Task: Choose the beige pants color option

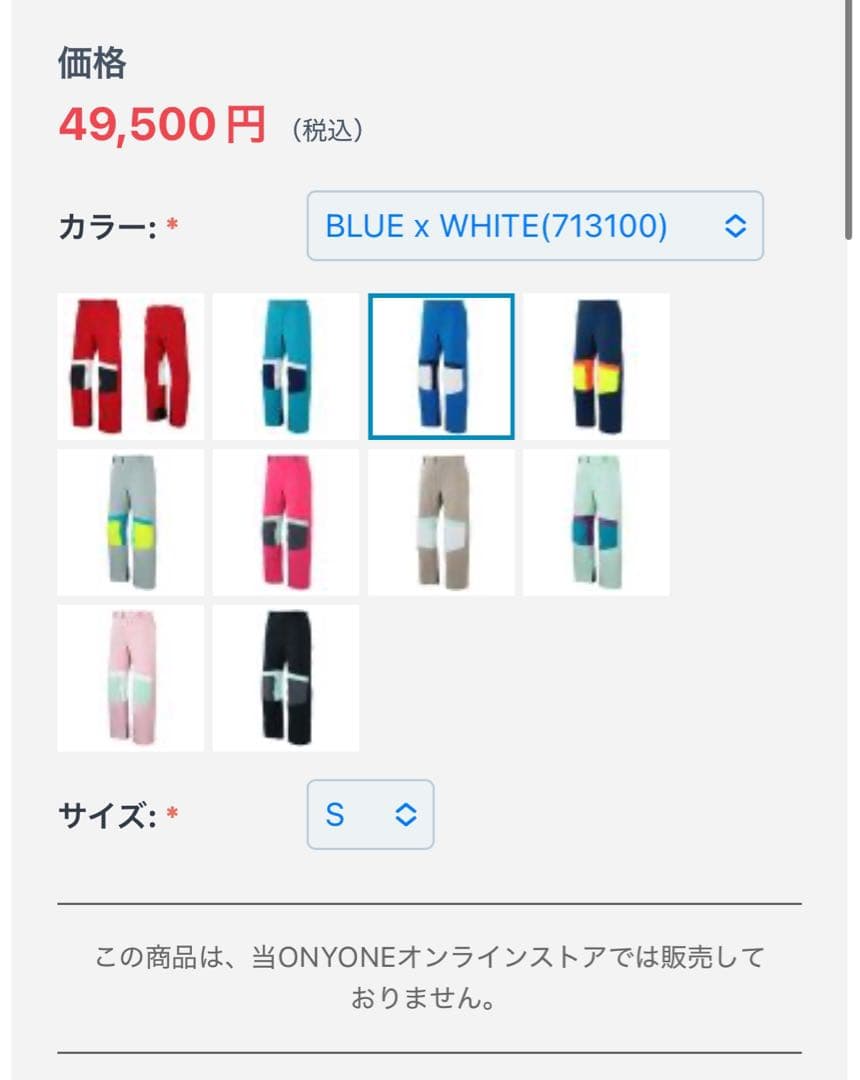Action: pos(441,522)
